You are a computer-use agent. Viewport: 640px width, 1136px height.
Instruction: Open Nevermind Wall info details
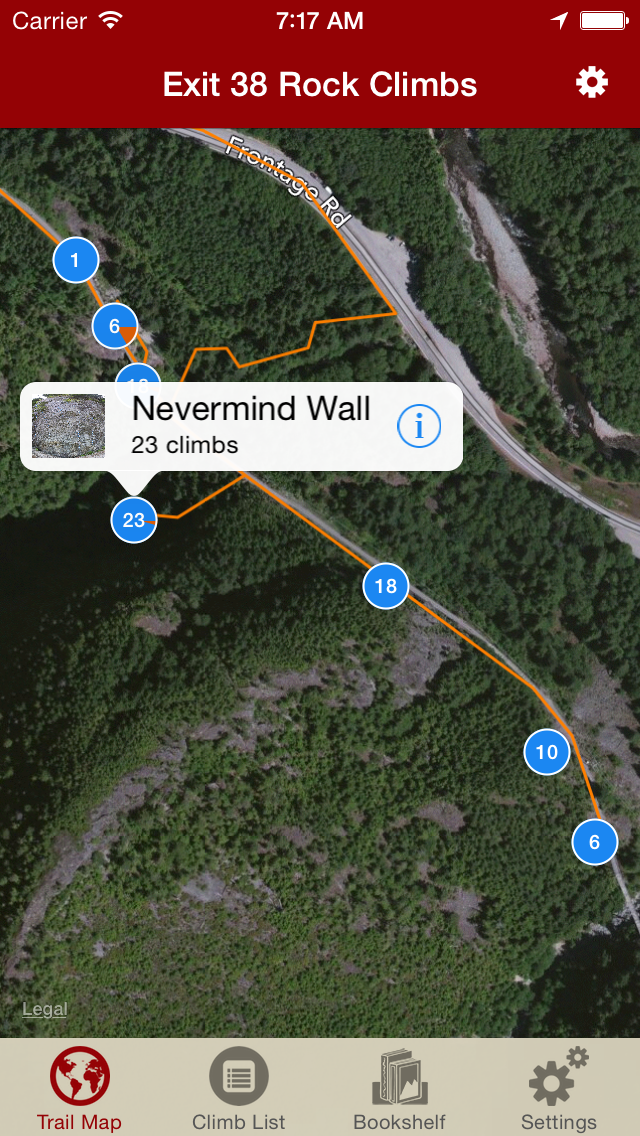(419, 426)
